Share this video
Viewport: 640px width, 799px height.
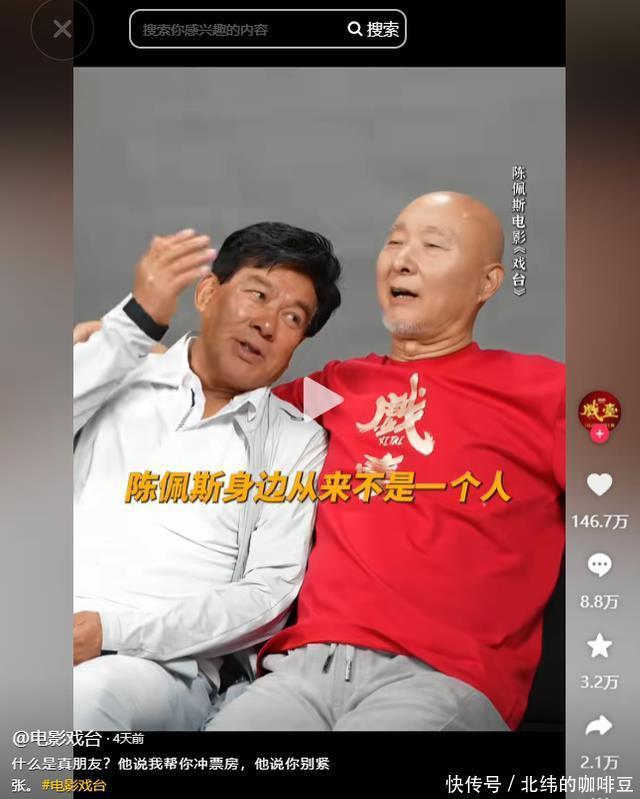(x=599, y=726)
